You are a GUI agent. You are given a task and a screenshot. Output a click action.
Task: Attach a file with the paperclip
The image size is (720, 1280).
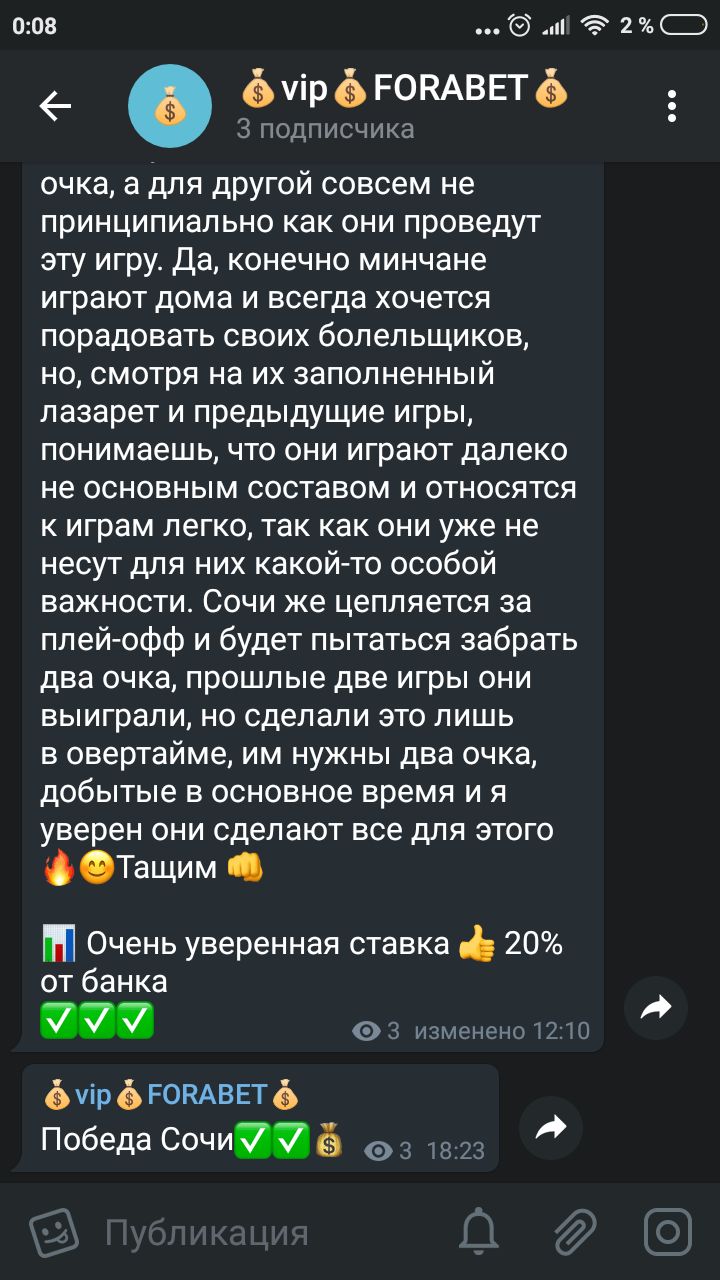[574, 1231]
